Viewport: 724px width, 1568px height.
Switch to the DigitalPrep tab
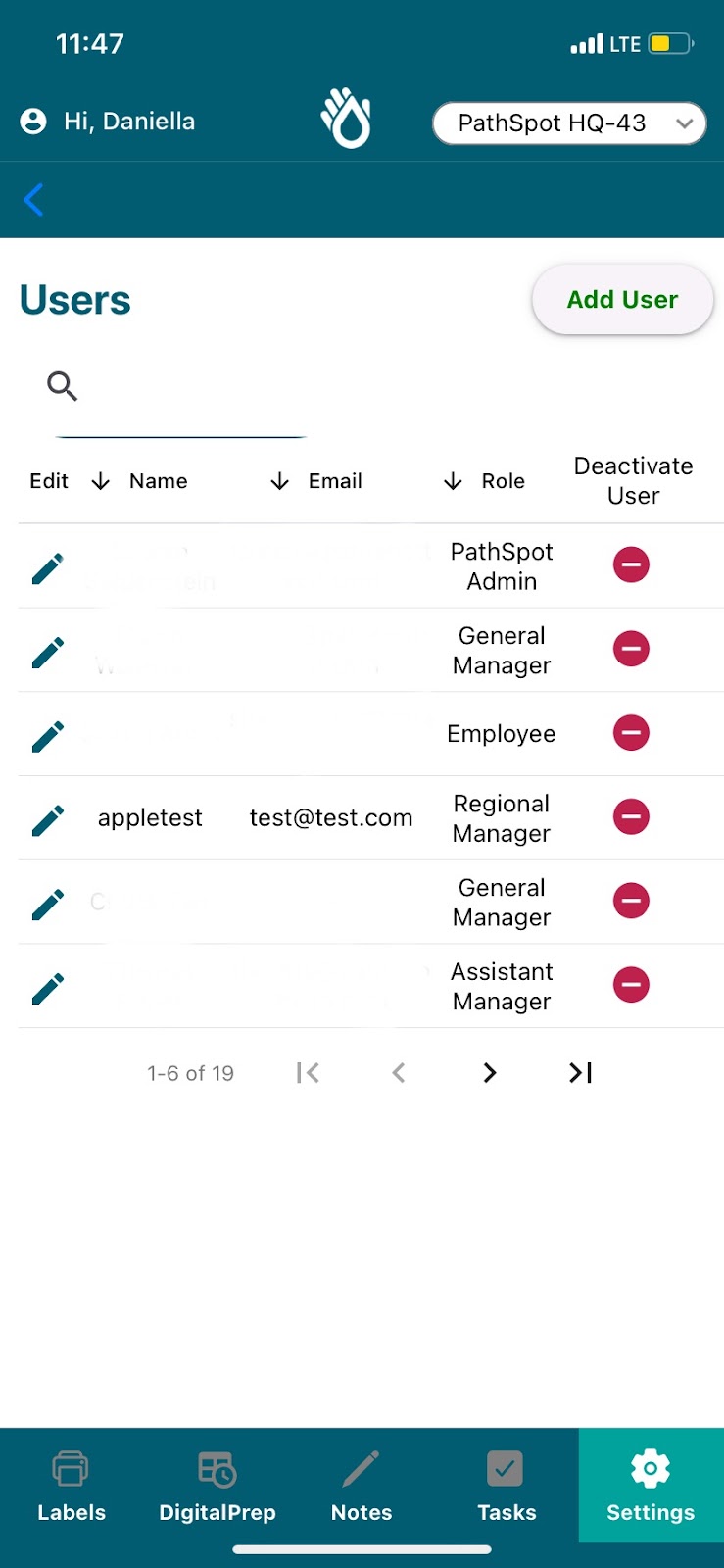click(x=217, y=1485)
